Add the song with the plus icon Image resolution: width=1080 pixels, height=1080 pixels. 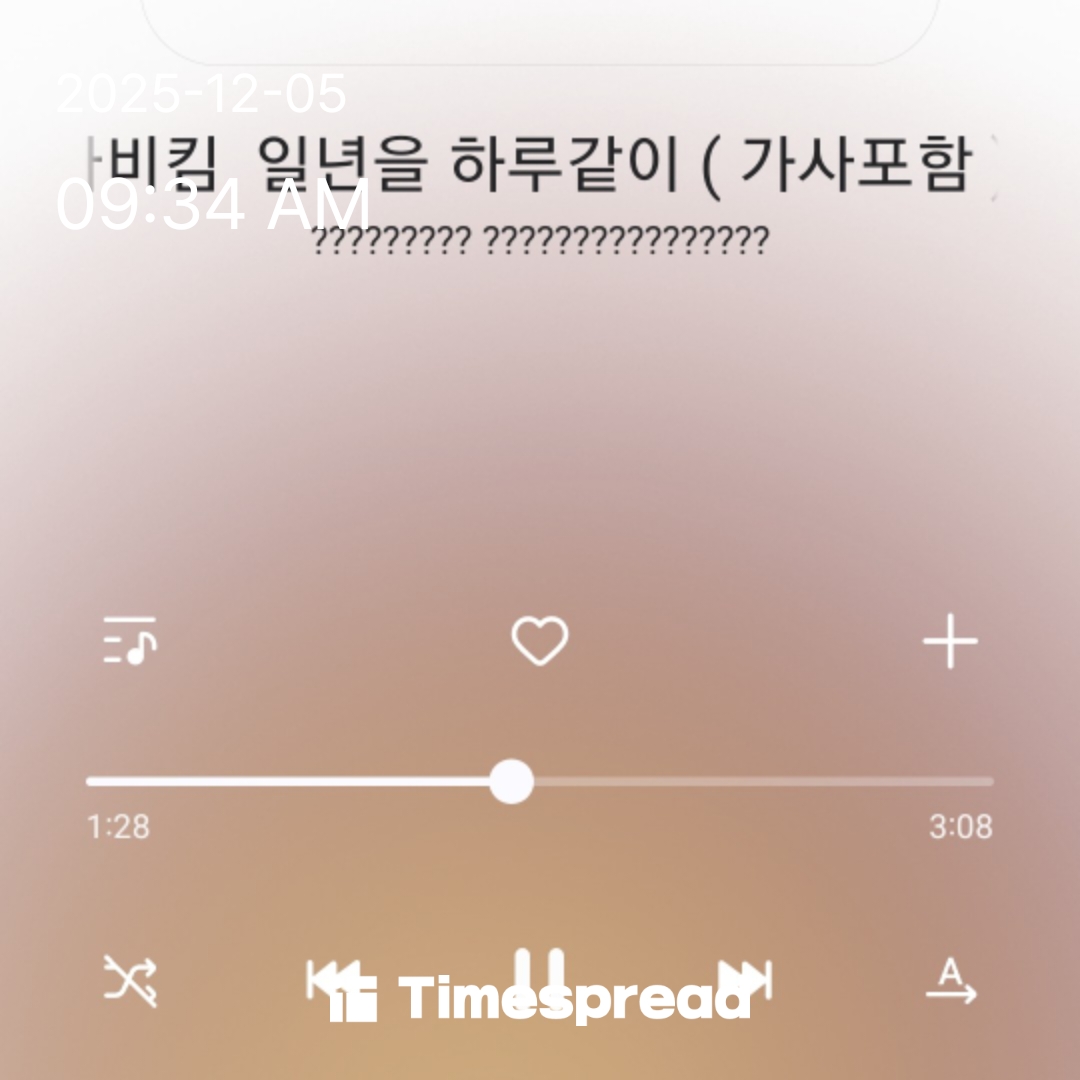tap(949, 642)
